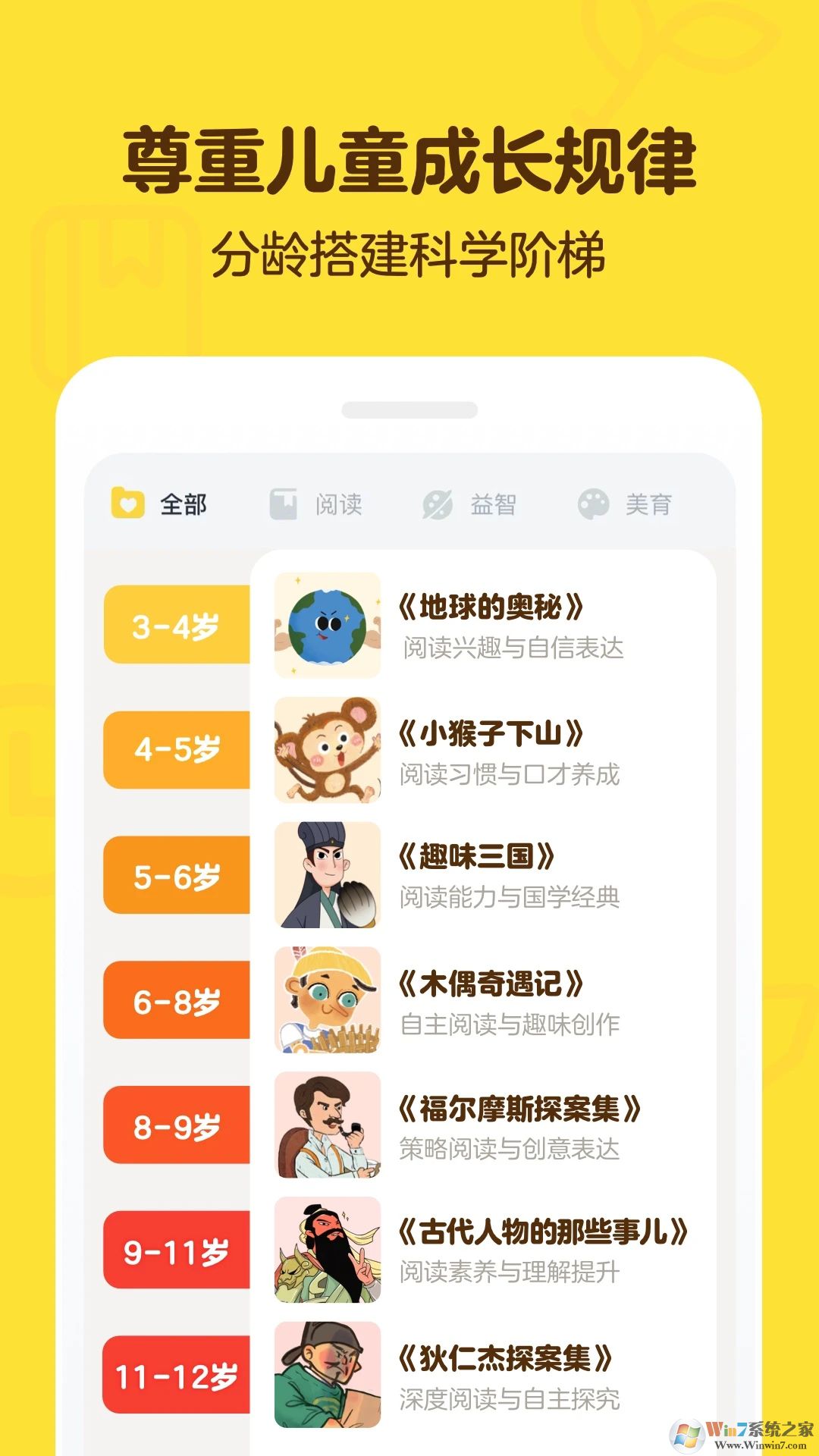
Task: Click the detective avatar for 《福尔摩斯探案集》
Action: pos(329,1130)
